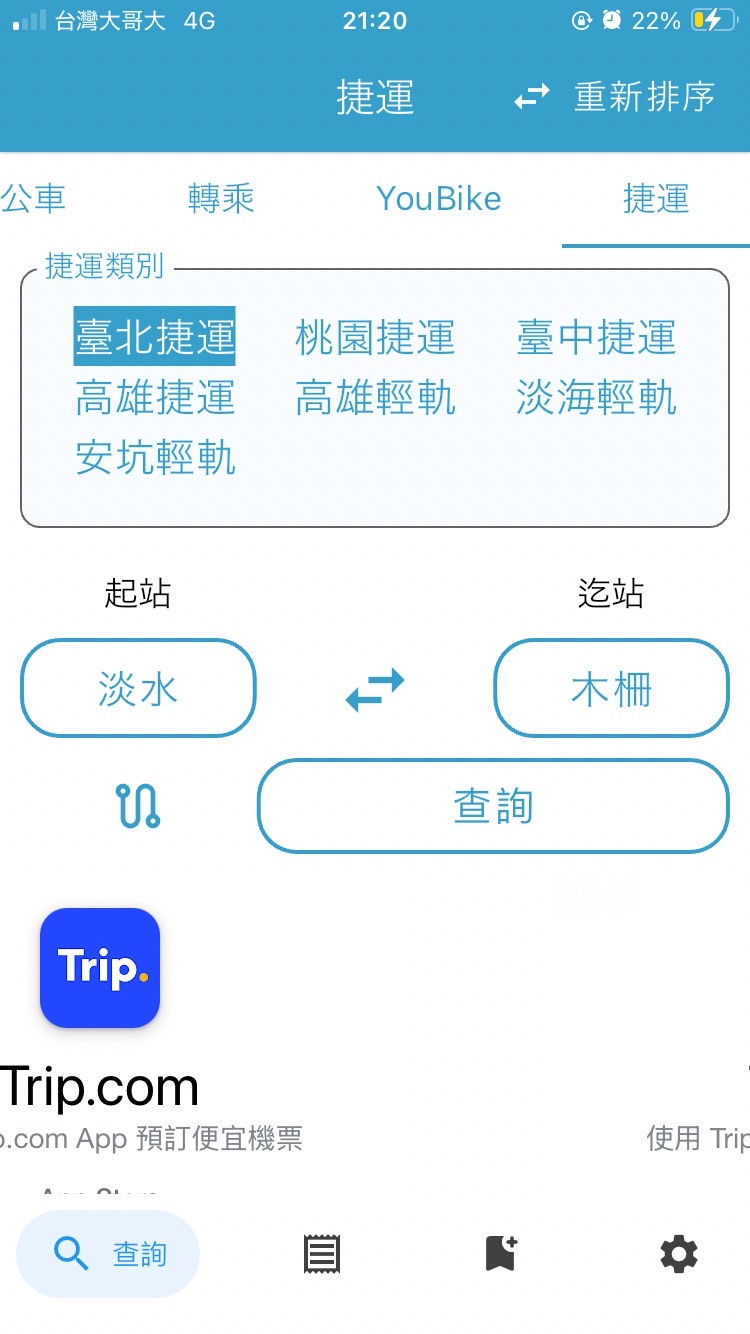This screenshot has width=750, height=1334.
Task: Change the departure station 淡水
Action: click(x=138, y=689)
